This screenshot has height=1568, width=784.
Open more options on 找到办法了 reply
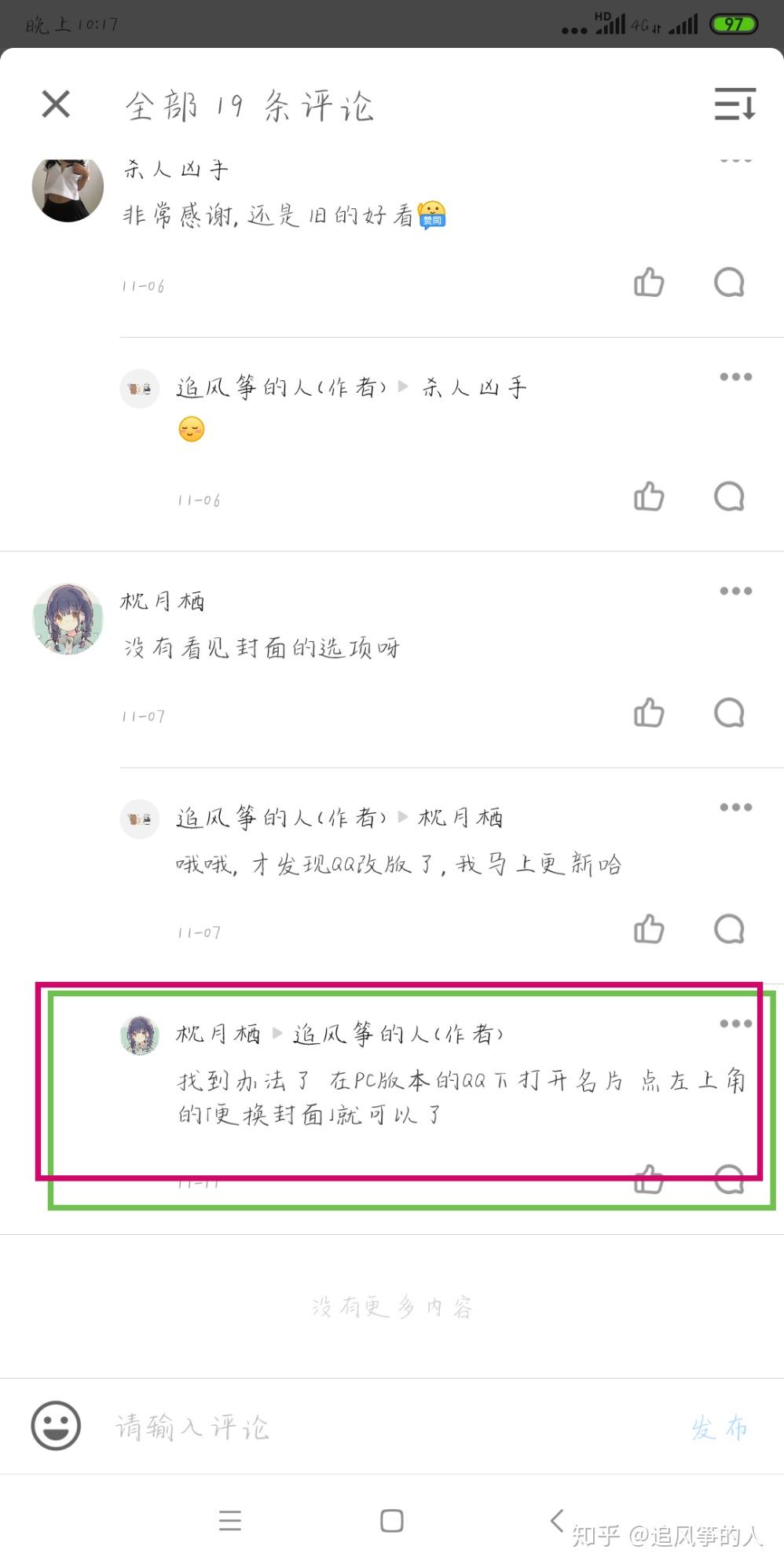(735, 1024)
